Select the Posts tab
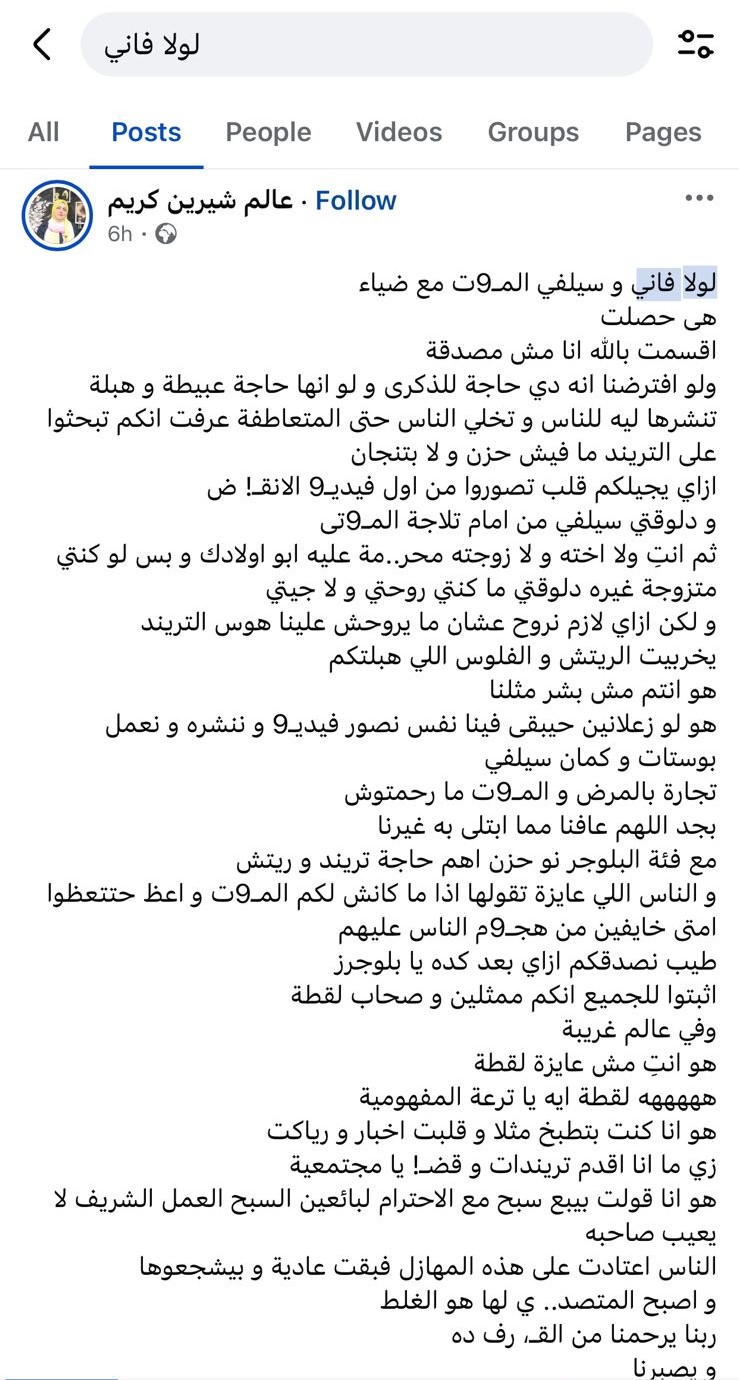Screen dimensions: 739x1380 (x=145, y=131)
